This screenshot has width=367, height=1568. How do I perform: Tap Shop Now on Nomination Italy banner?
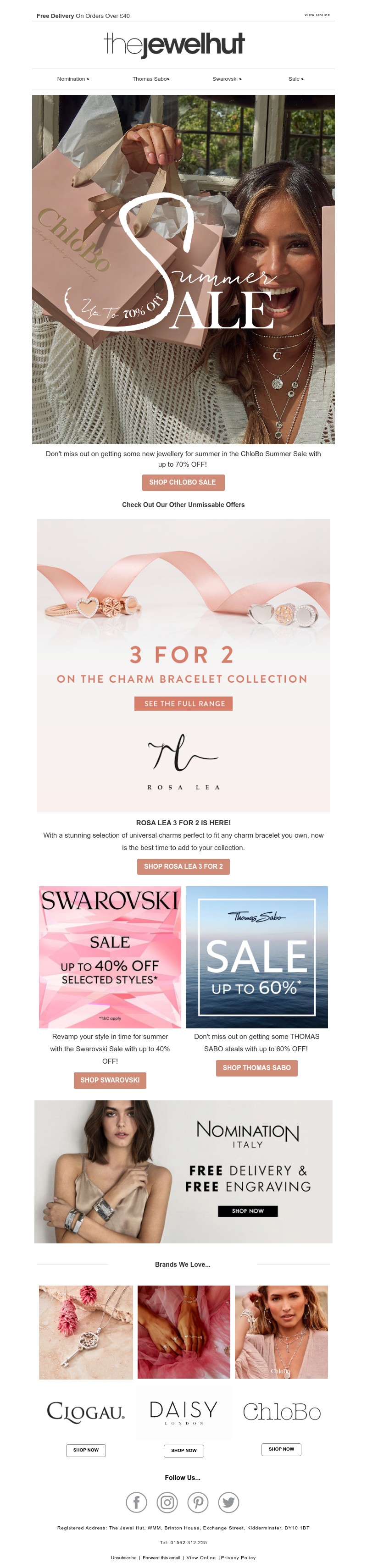[248, 1211]
